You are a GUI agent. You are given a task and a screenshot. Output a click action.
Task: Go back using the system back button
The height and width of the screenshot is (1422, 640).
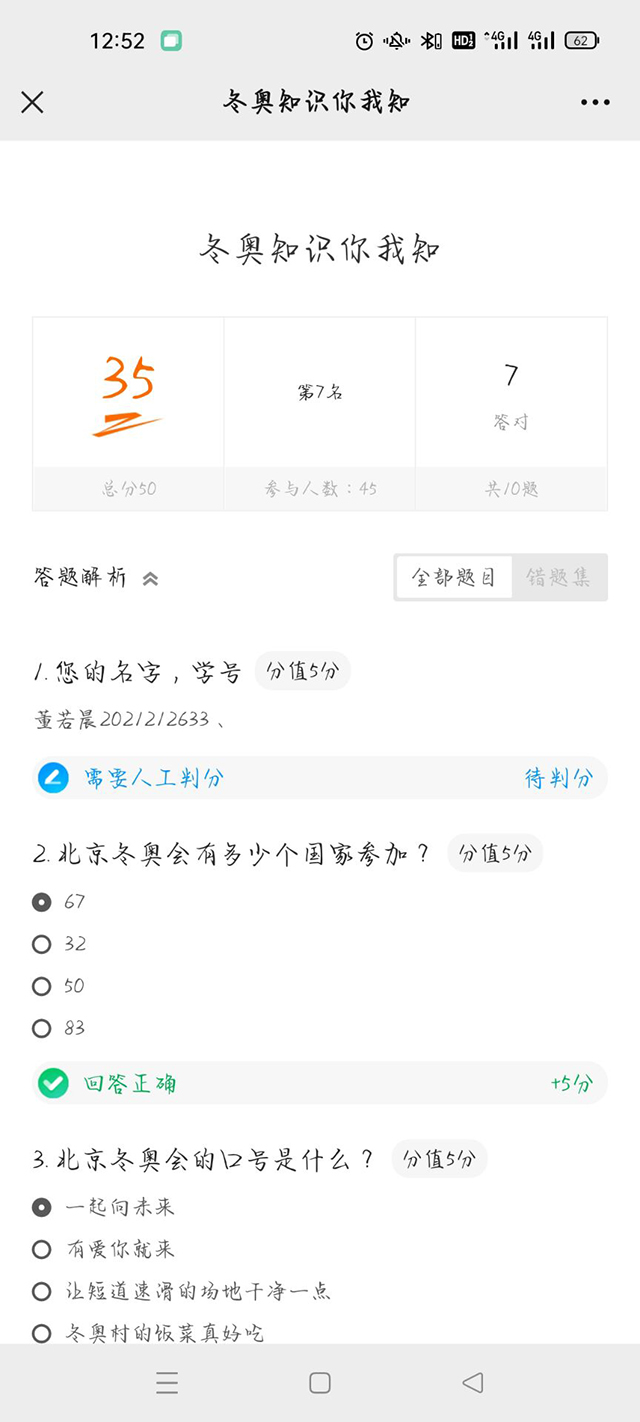pos(473,1383)
